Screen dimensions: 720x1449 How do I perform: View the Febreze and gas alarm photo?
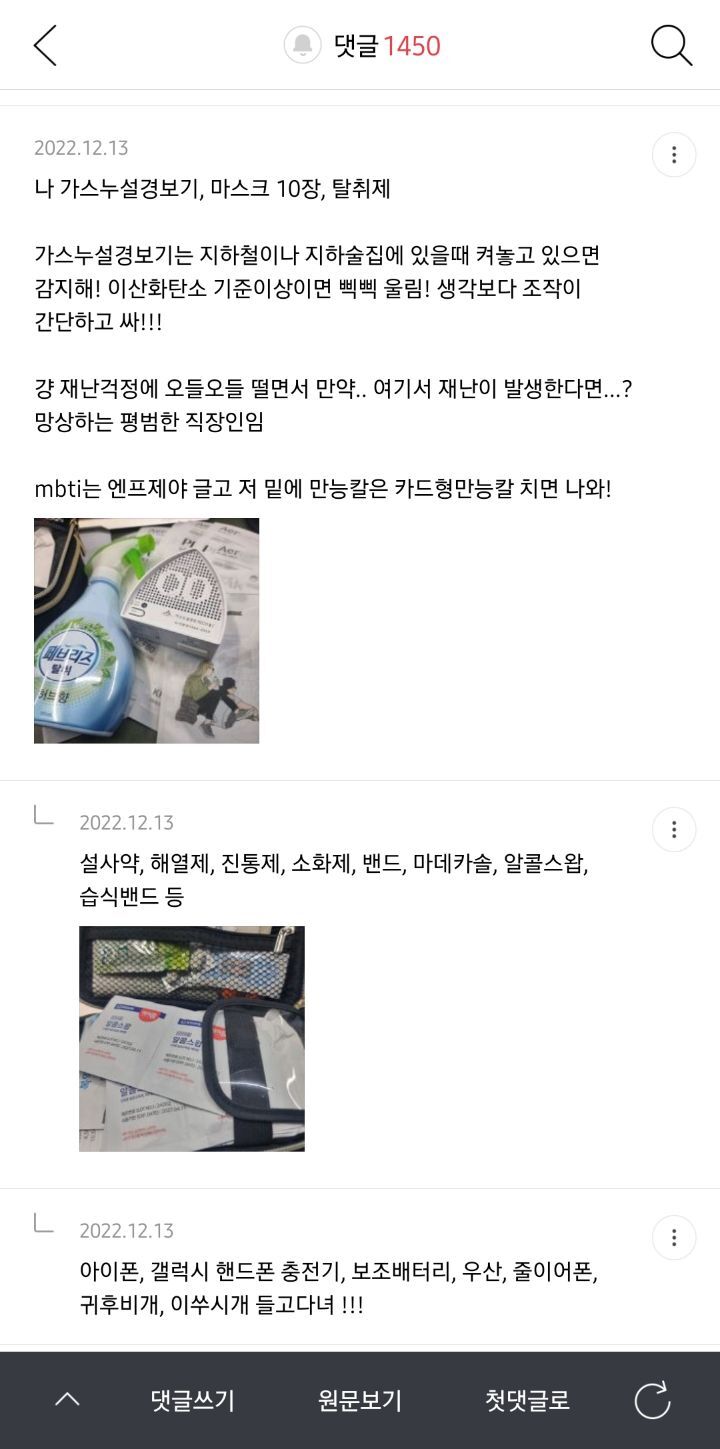click(x=146, y=630)
